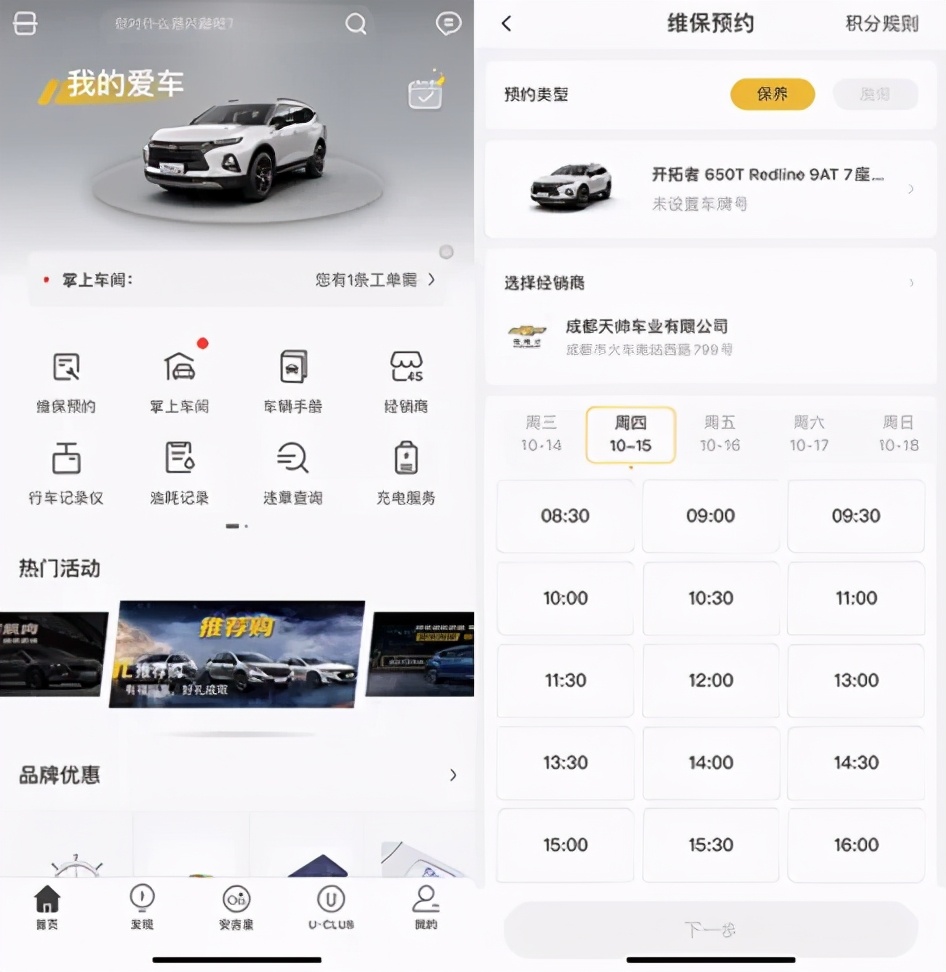This screenshot has width=946, height=972.
Task: Open the 油耗记录 fuel record icon
Action: pyautogui.click(x=178, y=470)
